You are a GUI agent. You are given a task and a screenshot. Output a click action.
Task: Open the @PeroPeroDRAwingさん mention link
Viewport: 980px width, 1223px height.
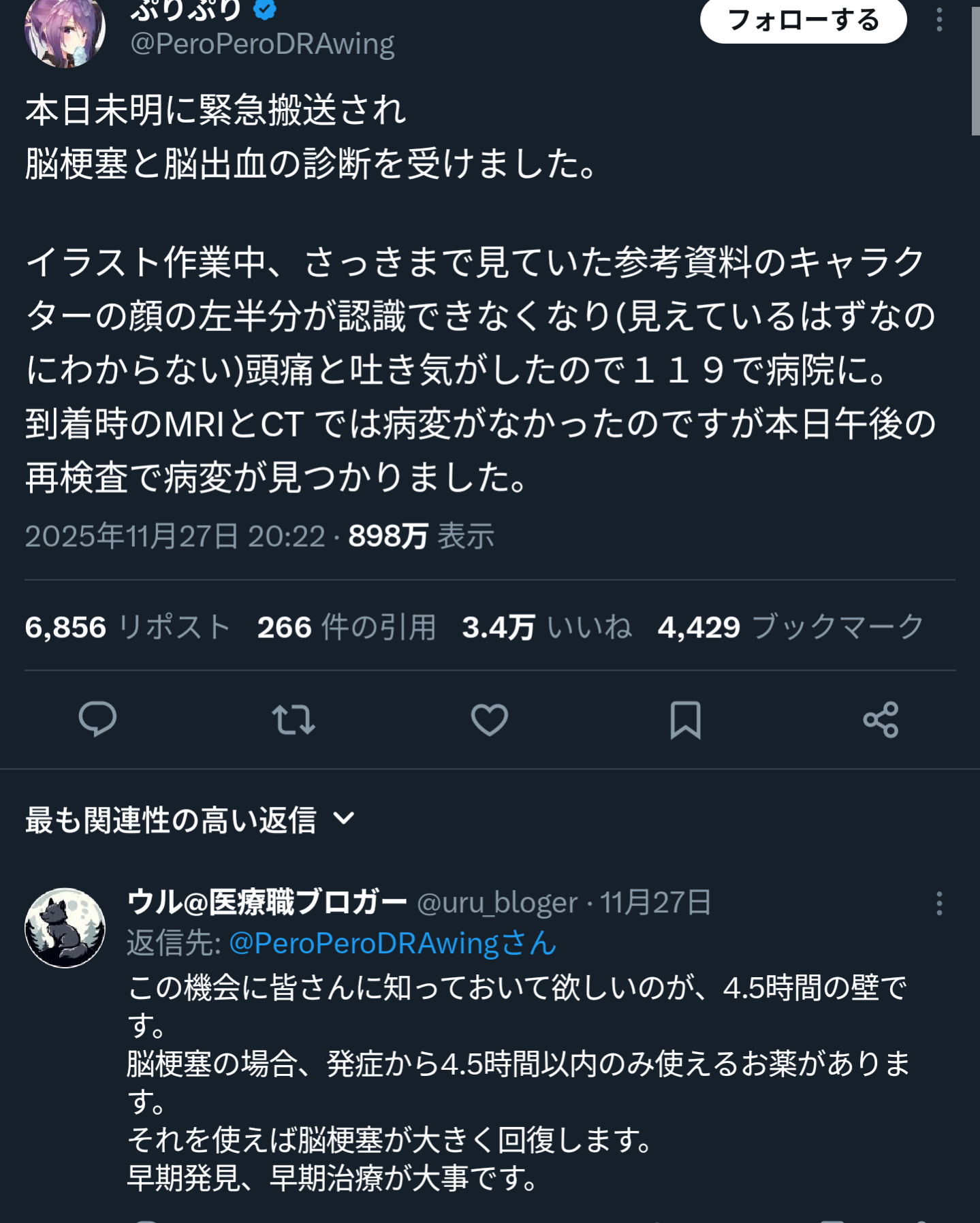click(392, 943)
